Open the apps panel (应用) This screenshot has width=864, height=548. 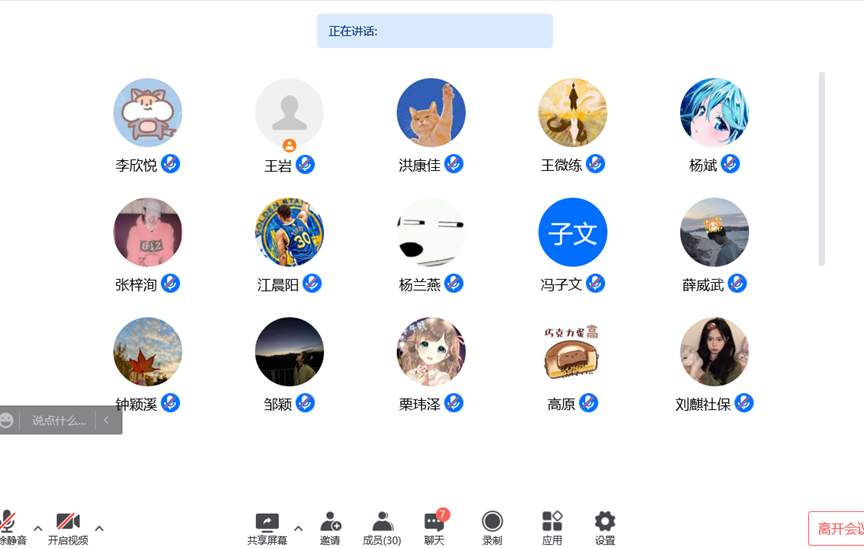(x=552, y=526)
